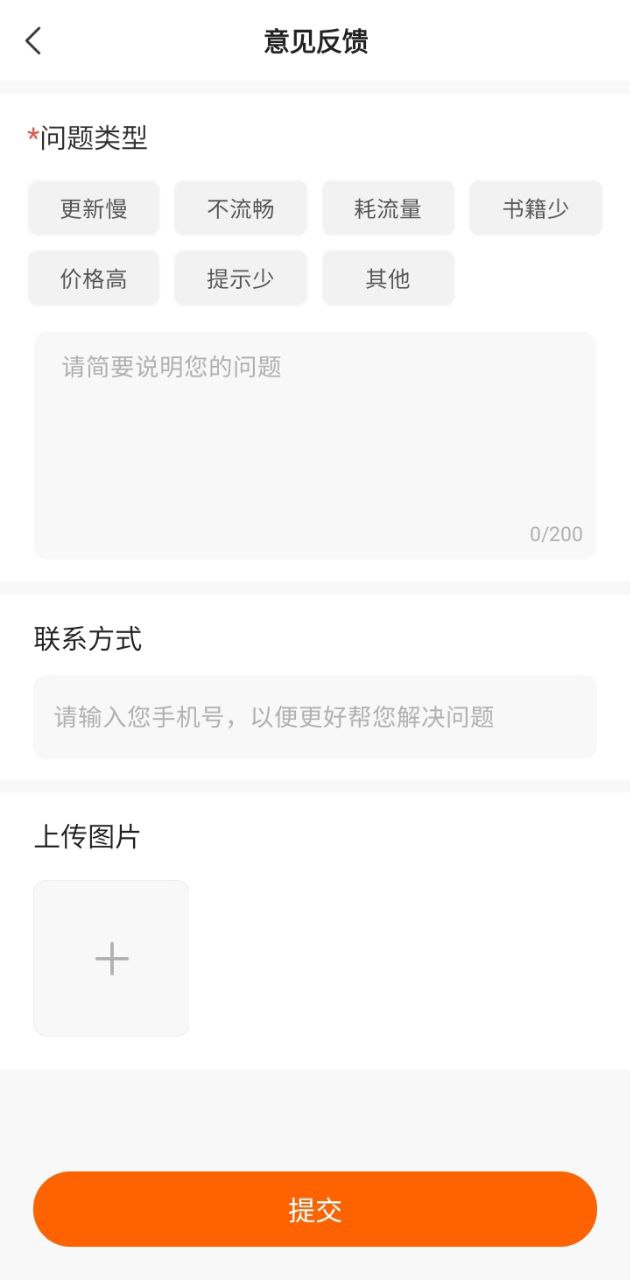Select the 更新慢 problem type chip

pyautogui.click(x=94, y=209)
